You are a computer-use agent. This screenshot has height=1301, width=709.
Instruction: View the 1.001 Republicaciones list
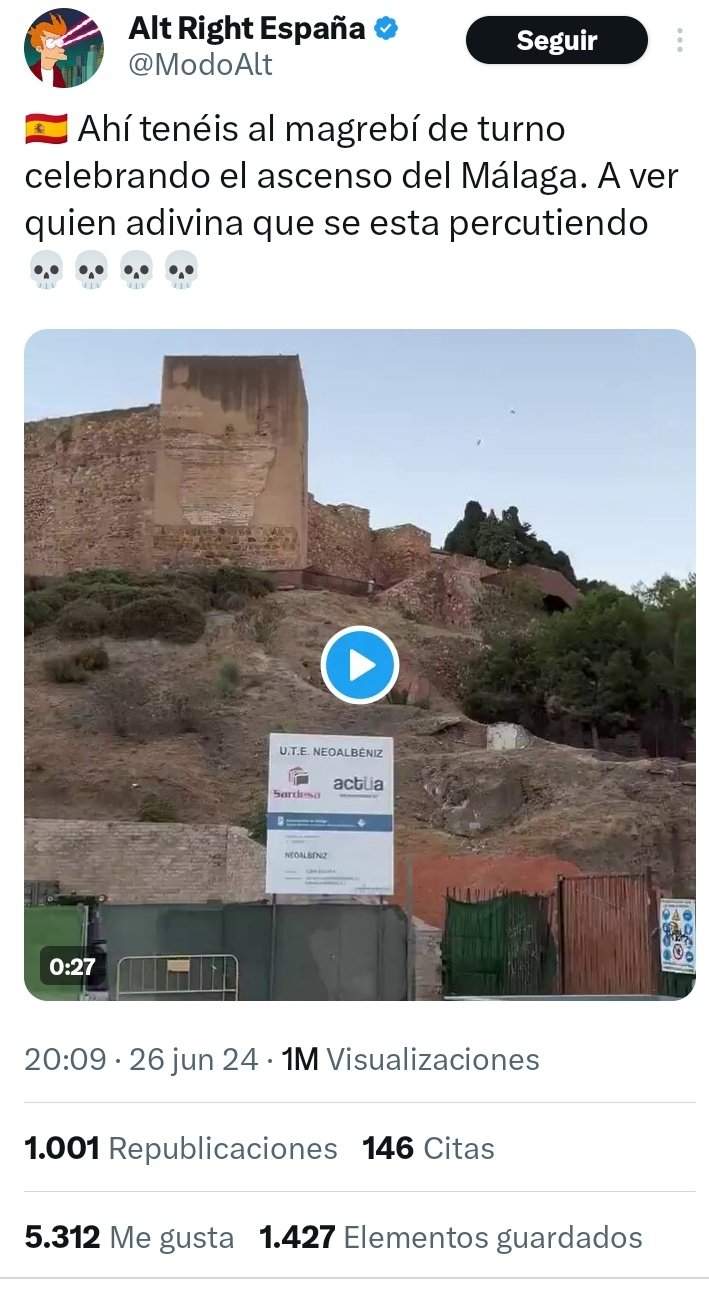(180, 1148)
